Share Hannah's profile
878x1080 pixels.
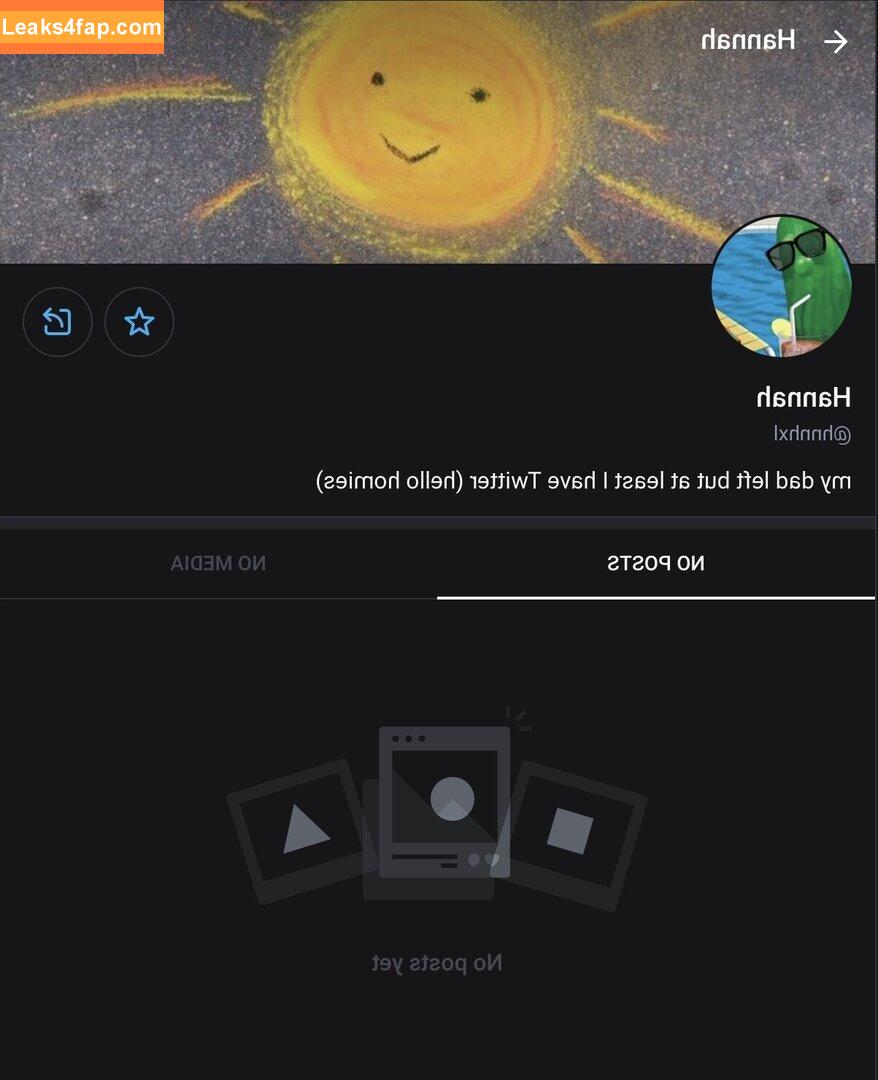(x=57, y=322)
